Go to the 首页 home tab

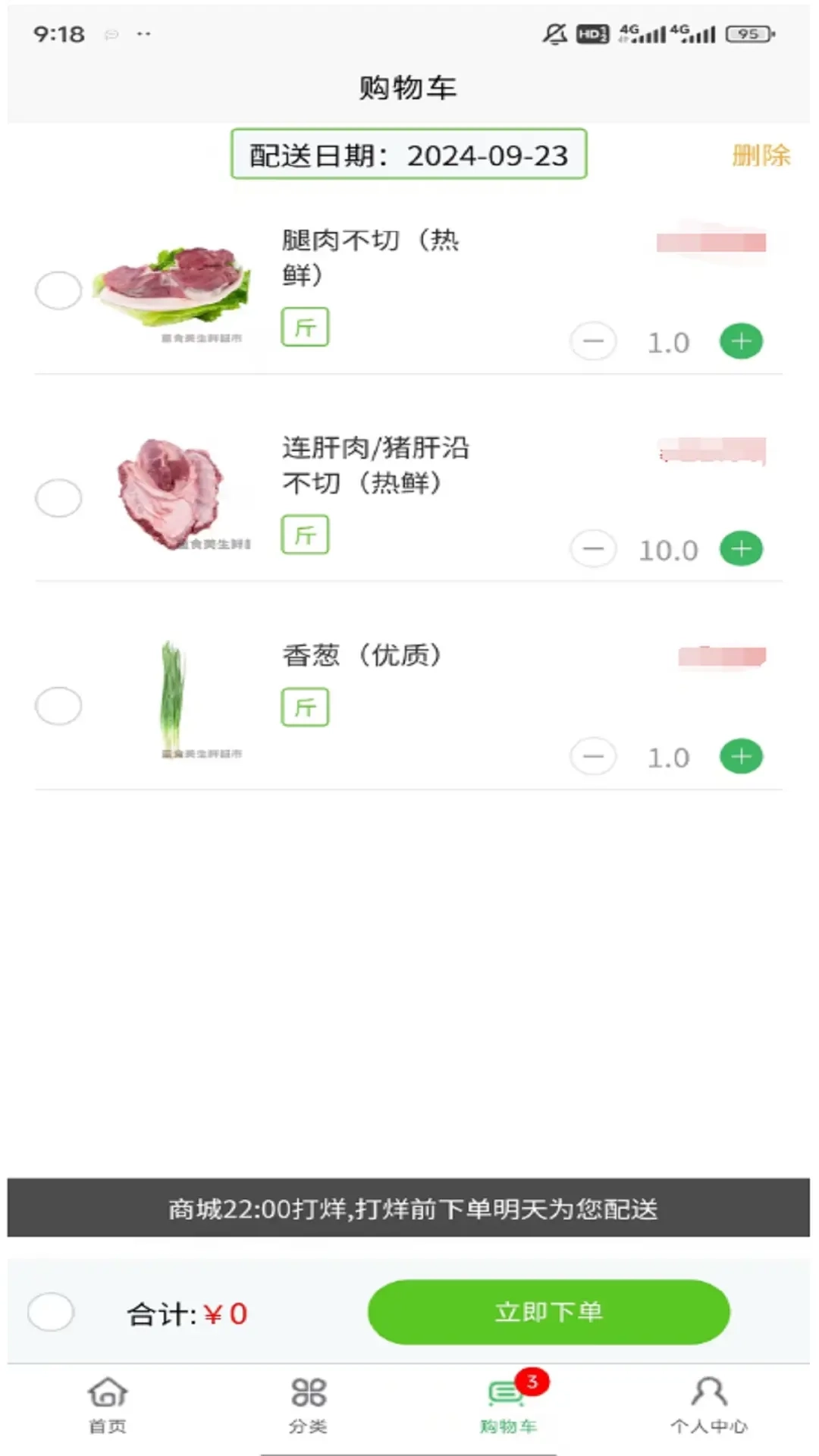coord(108,1404)
